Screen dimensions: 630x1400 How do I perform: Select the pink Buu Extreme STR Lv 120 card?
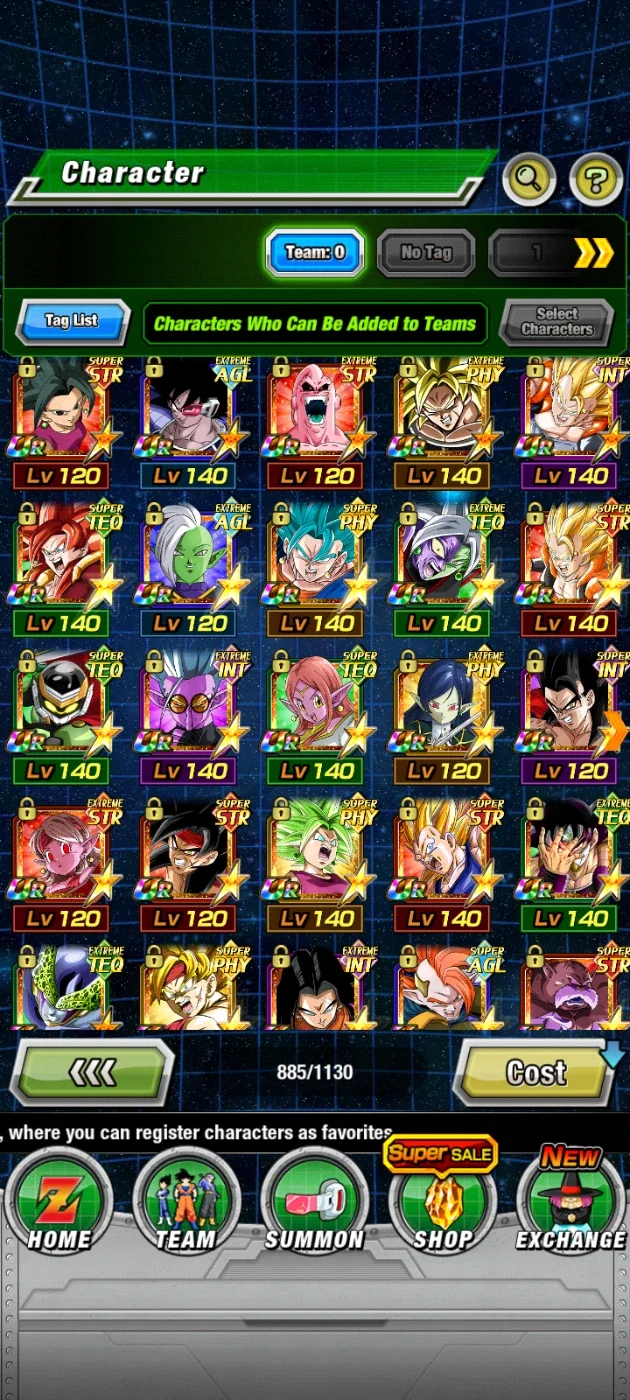(315, 421)
